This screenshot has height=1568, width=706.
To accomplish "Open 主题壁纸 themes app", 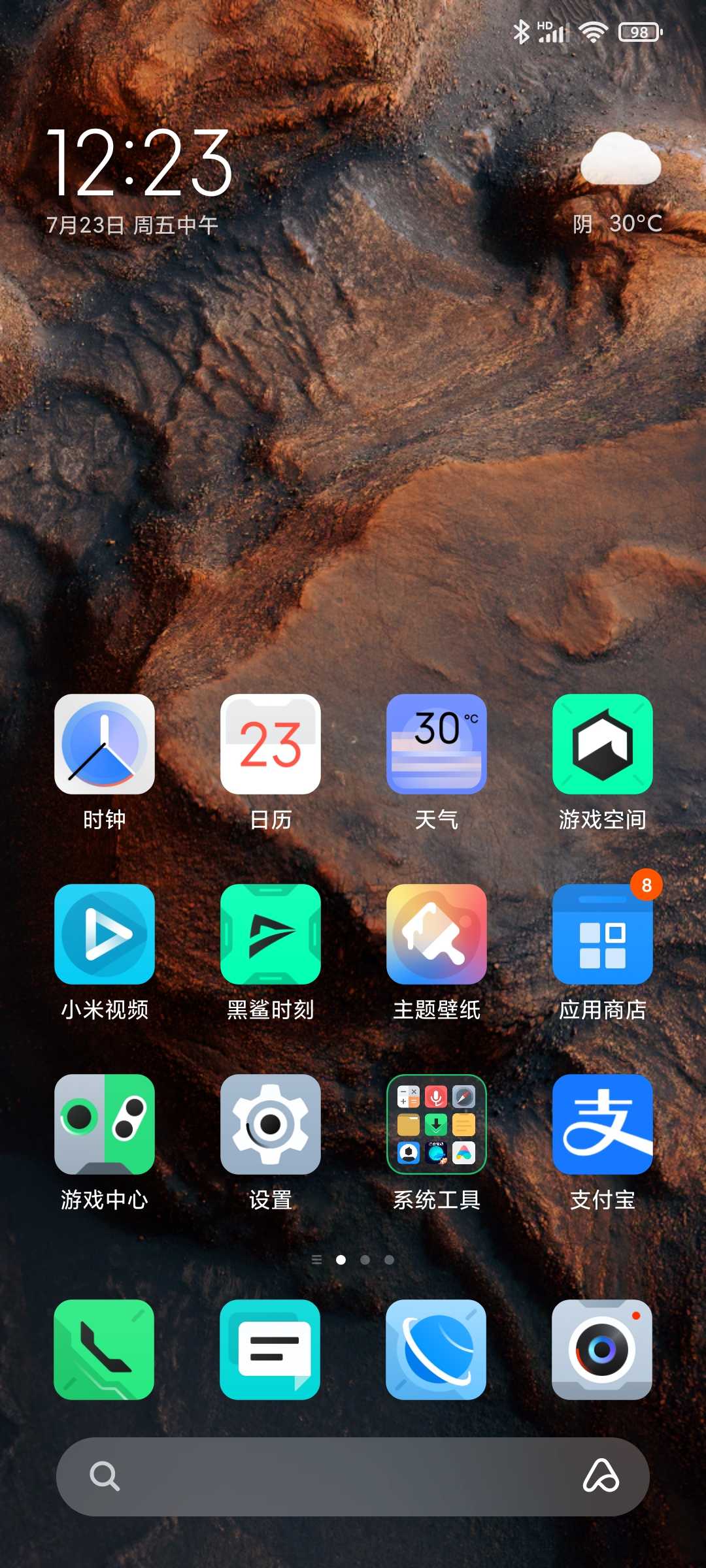I will click(437, 934).
